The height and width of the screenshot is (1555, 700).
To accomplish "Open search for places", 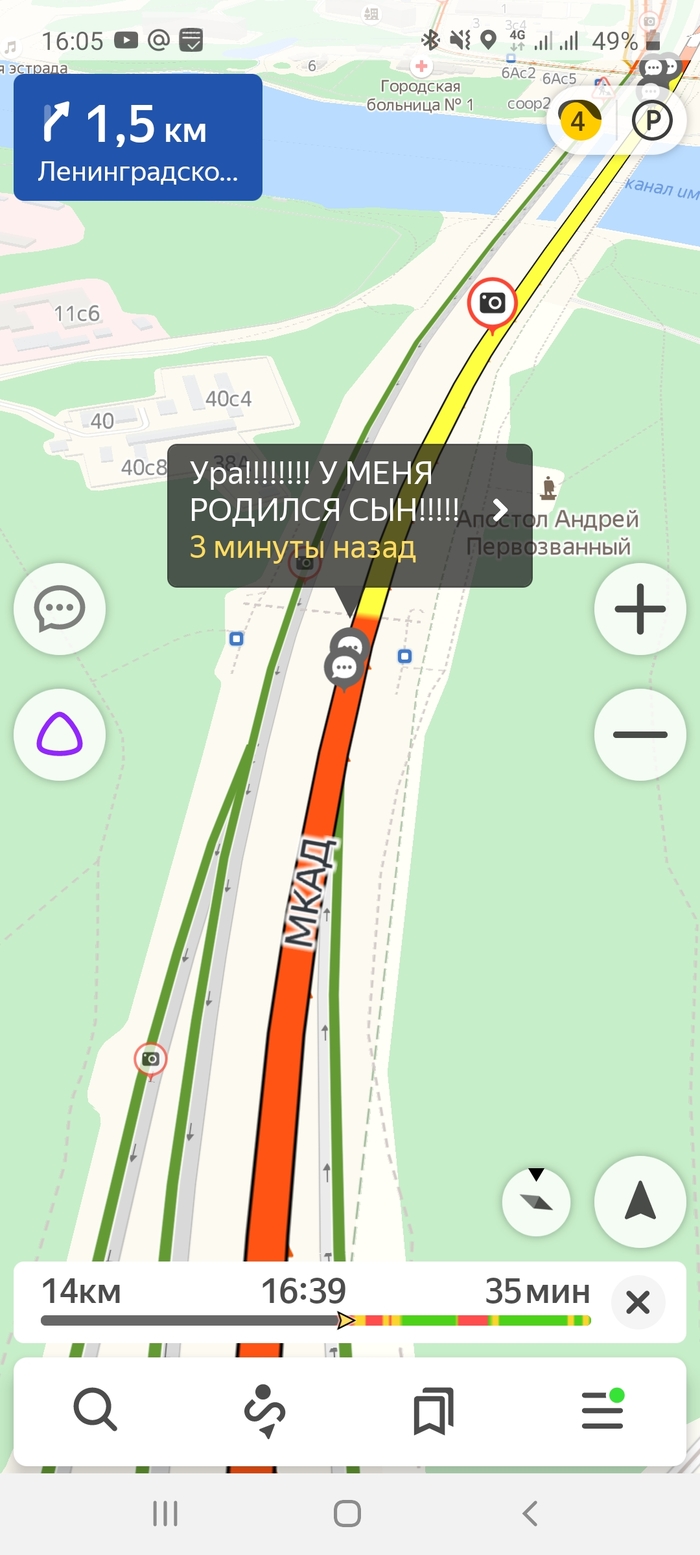I will (x=95, y=1411).
